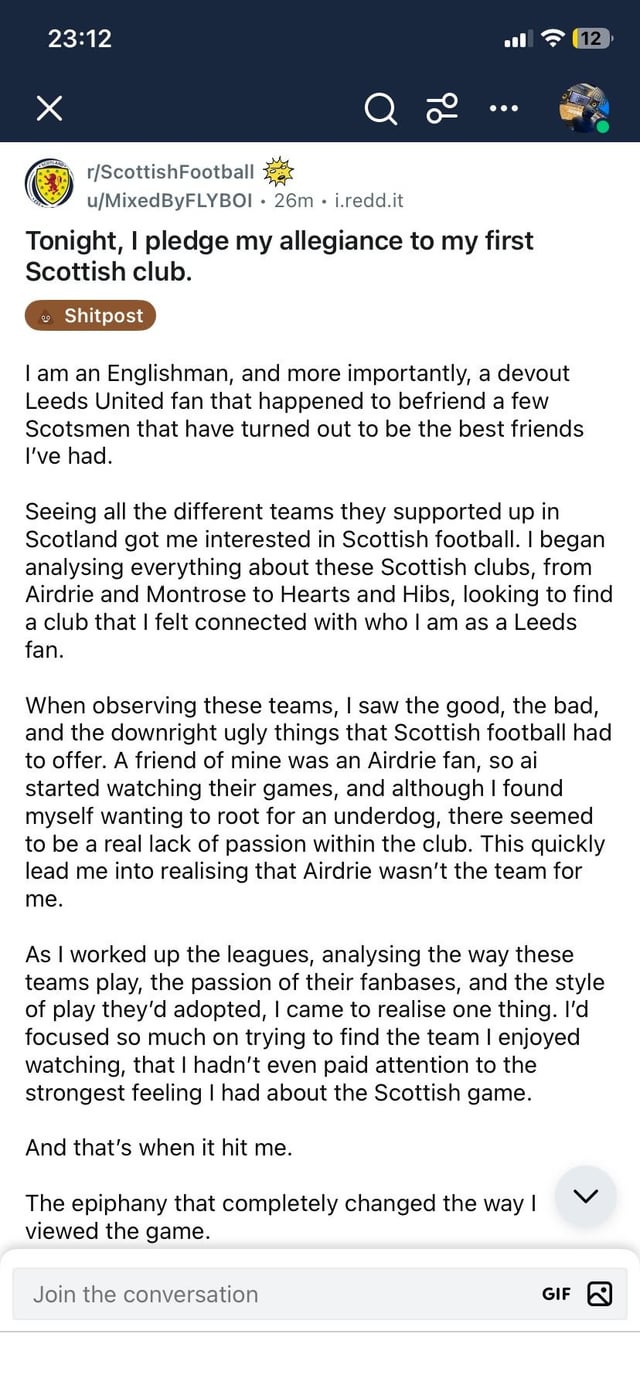Screen dimensions: 640x1385
Task: Add a GIF to your comment
Action: coord(556,1294)
